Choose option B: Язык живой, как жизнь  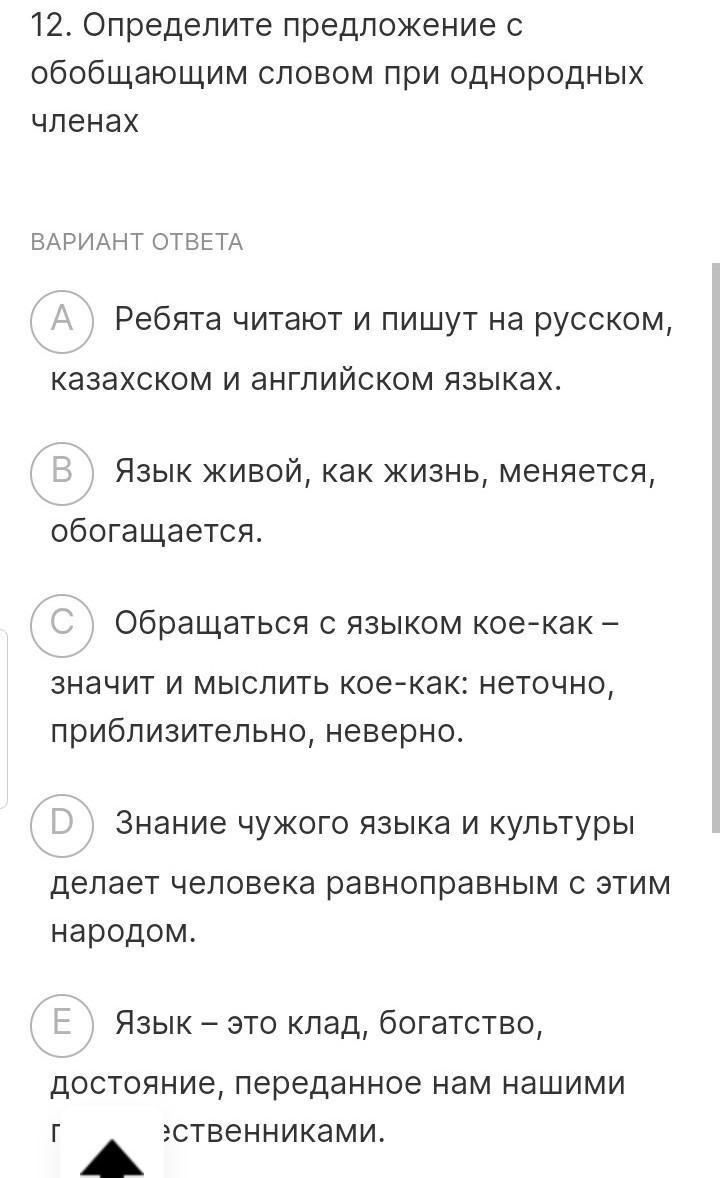pyautogui.click(x=62, y=470)
